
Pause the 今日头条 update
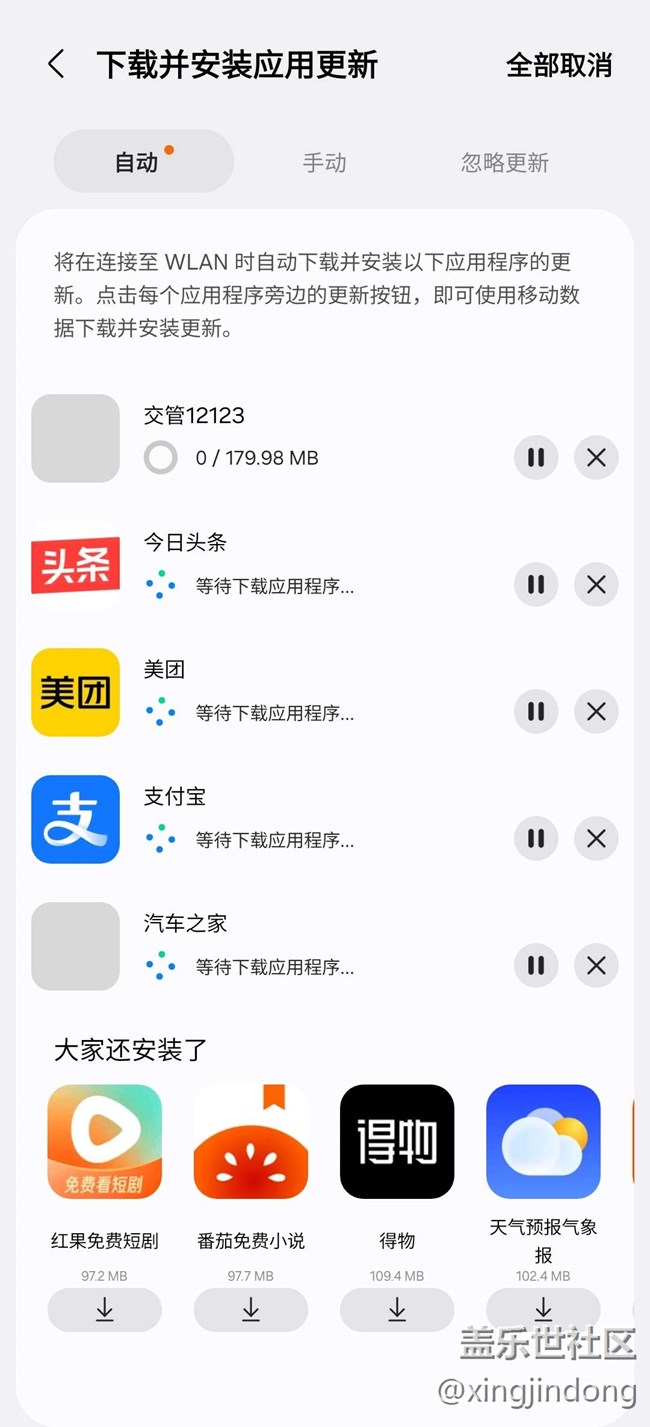(x=536, y=585)
